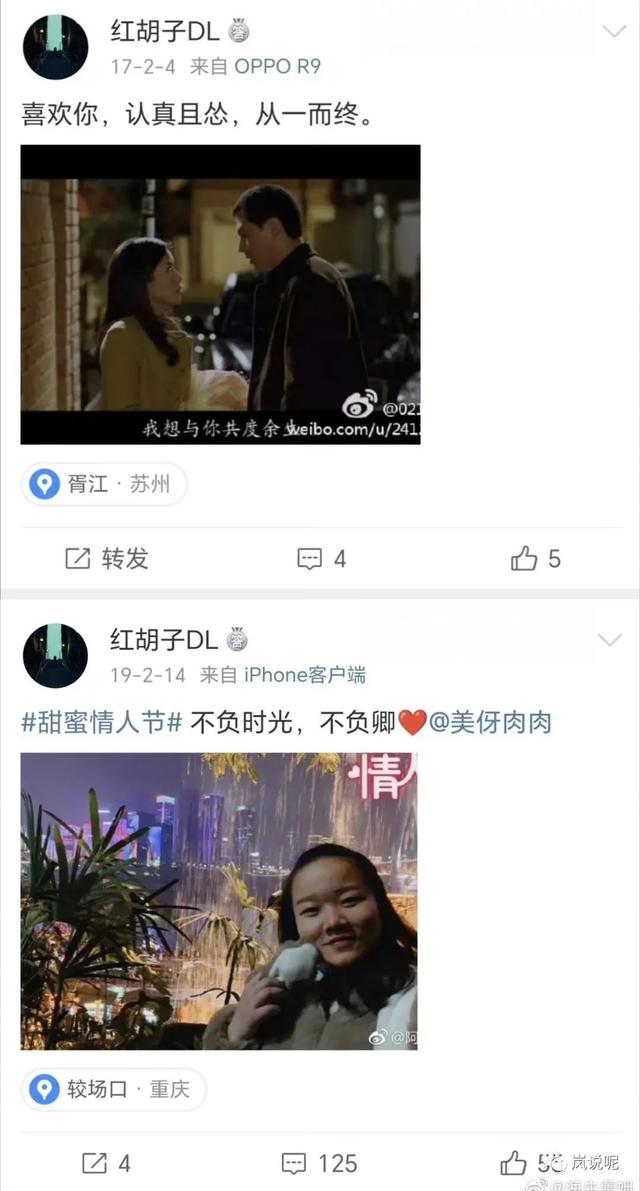Open the #甜蜜情人节# hashtag

point(101,723)
